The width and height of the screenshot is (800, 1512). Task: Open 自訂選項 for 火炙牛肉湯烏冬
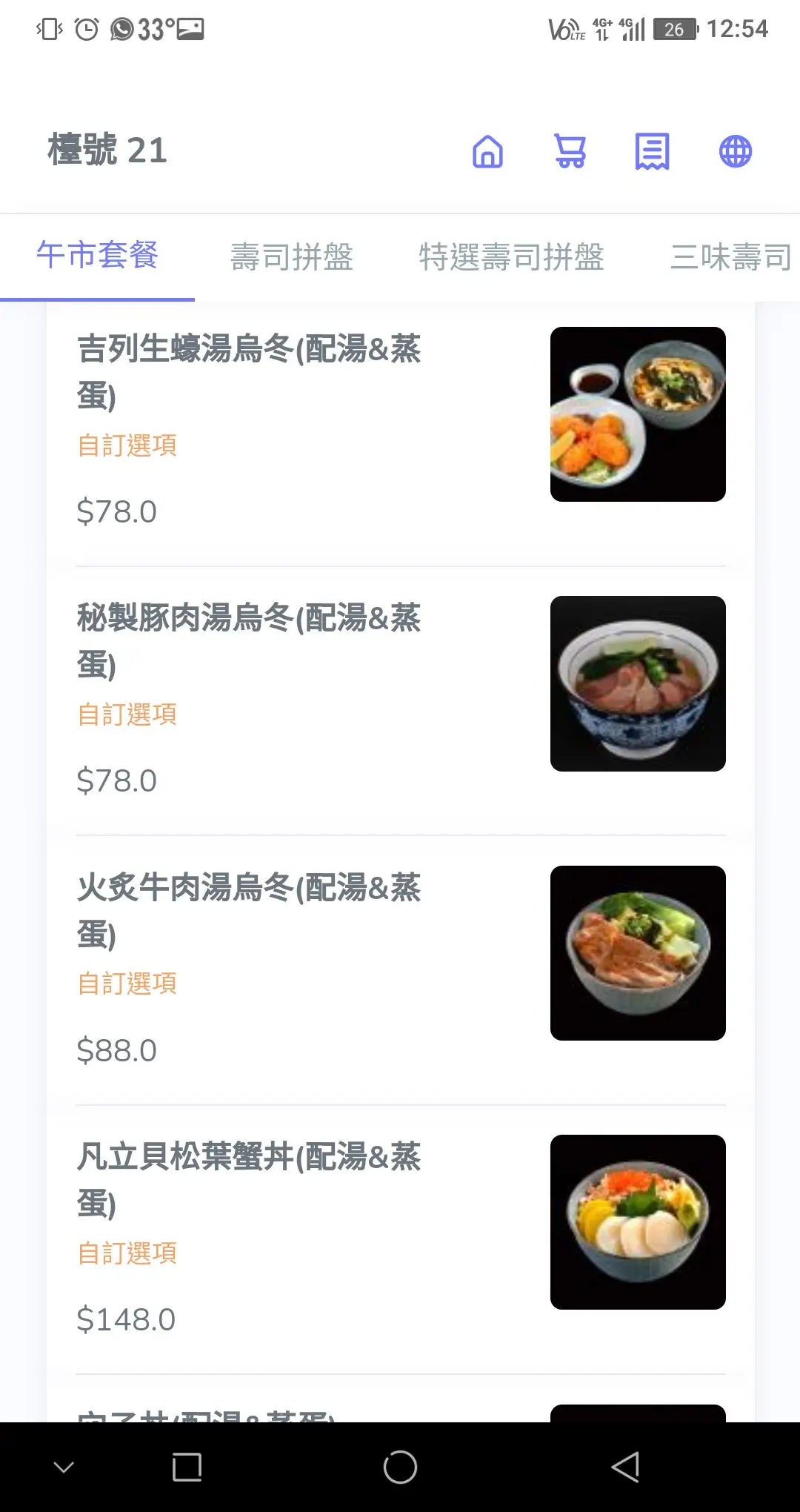point(127,984)
